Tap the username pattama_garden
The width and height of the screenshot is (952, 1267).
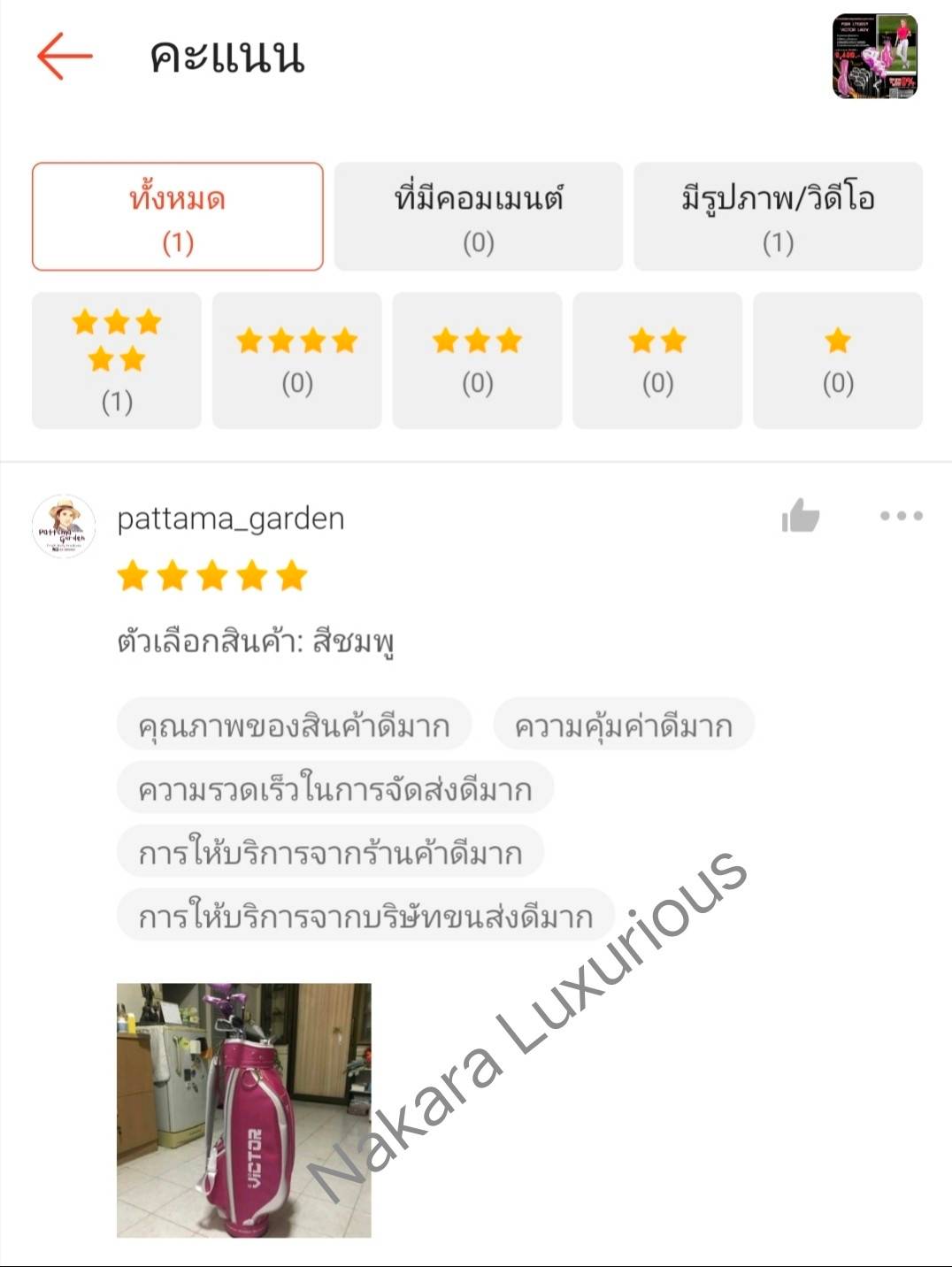232,518
